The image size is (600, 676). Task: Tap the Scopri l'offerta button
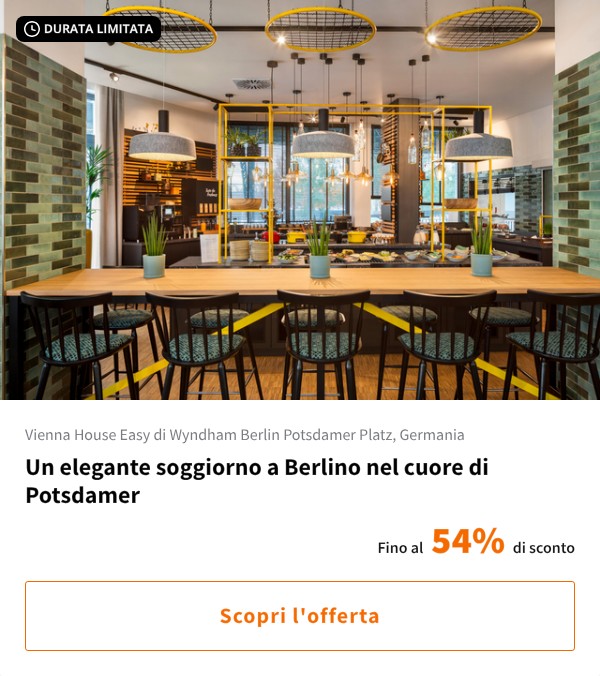coord(300,616)
